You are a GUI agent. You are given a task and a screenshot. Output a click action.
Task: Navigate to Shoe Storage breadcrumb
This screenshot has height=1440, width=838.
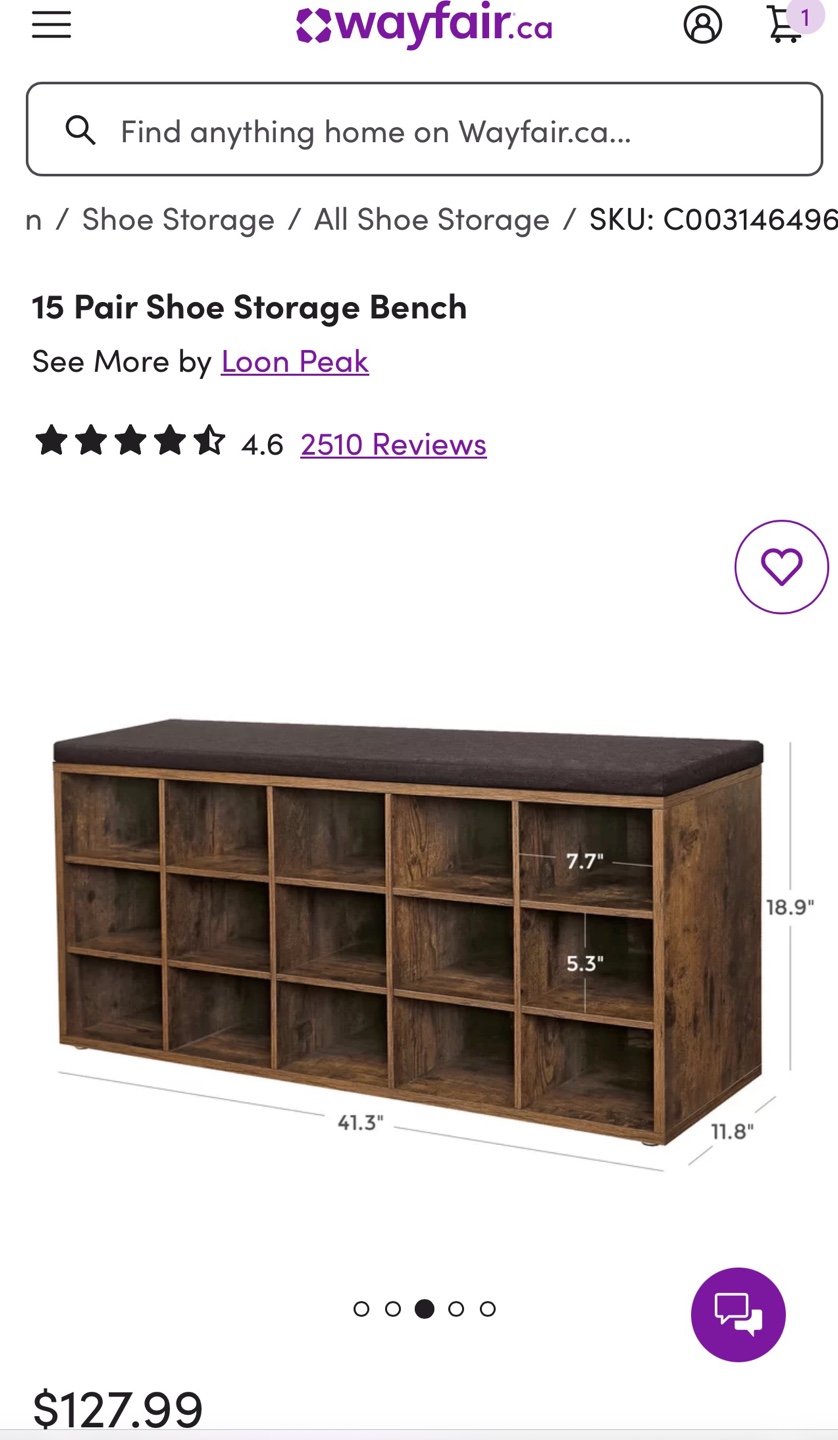tap(178, 219)
